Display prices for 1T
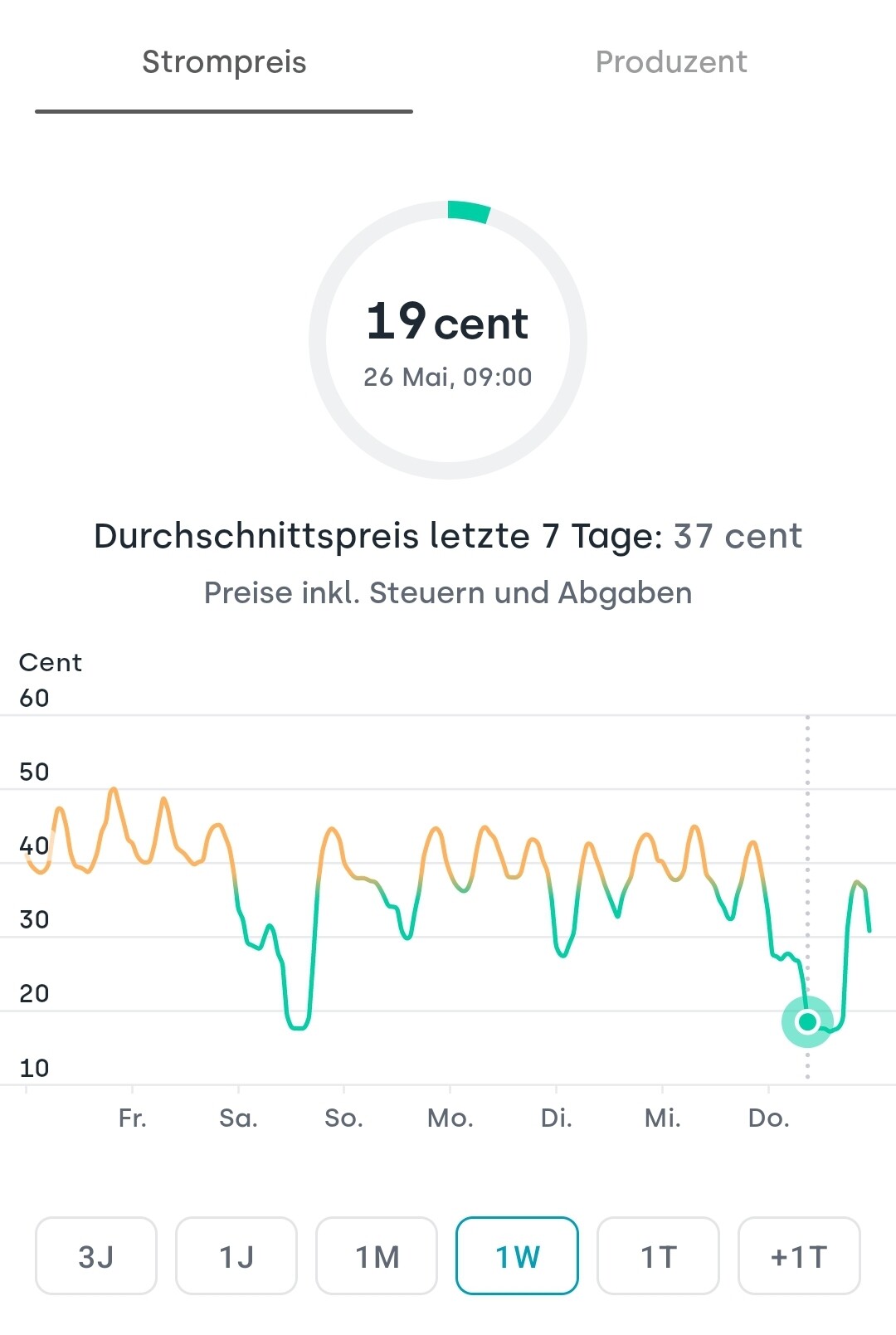896x1335 pixels. (x=658, y=1255)
